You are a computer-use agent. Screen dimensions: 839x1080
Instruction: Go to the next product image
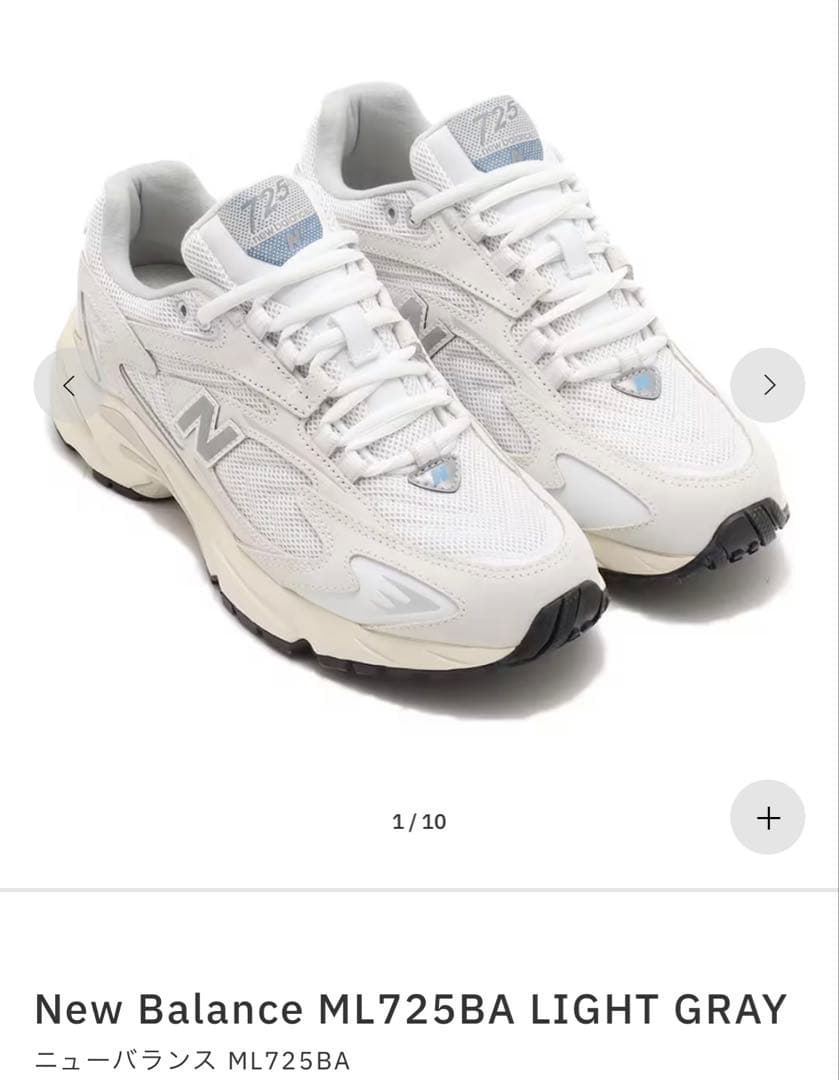(767, 385)
